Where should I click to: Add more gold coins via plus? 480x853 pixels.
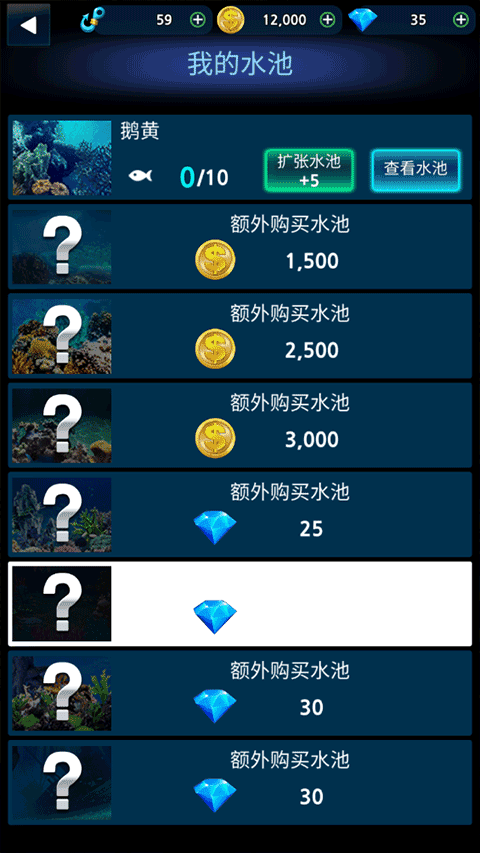(327, 20)
